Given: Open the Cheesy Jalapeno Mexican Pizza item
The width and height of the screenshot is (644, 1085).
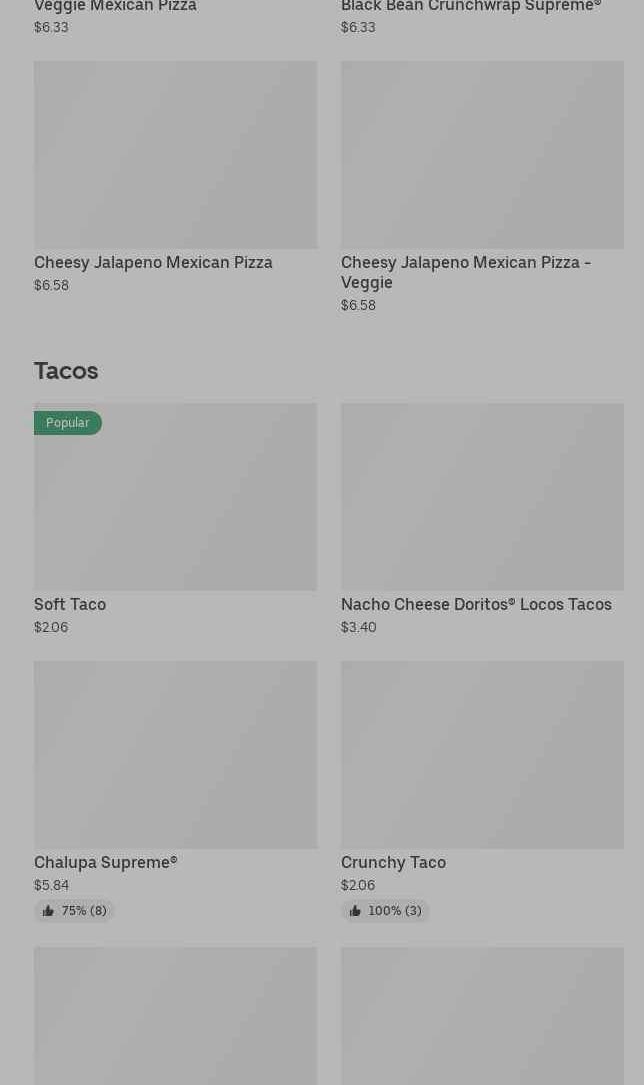Looking at the screenshot, I should [175, 177].
